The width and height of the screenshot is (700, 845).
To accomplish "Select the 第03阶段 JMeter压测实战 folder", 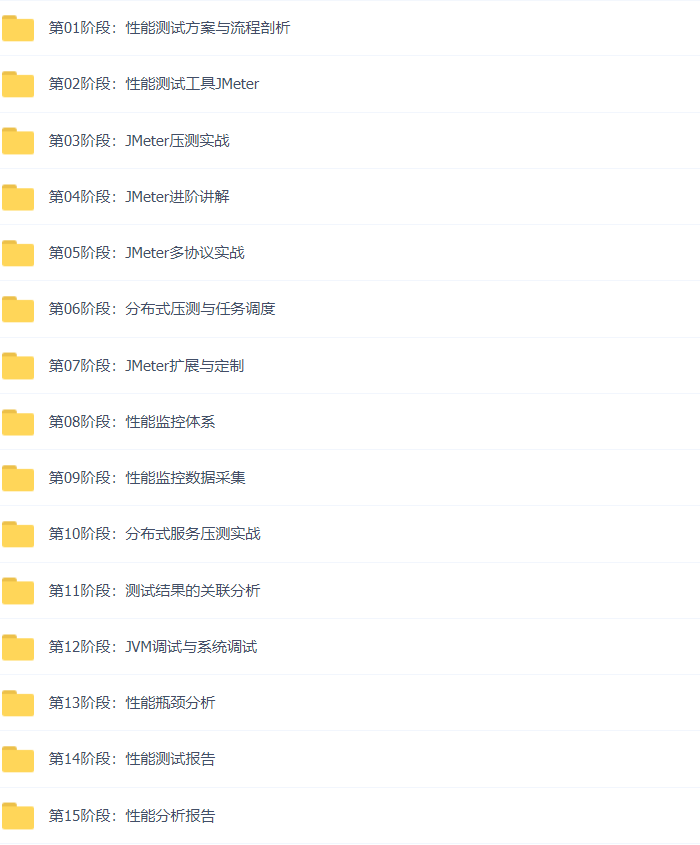I will (x=139, y=141).
